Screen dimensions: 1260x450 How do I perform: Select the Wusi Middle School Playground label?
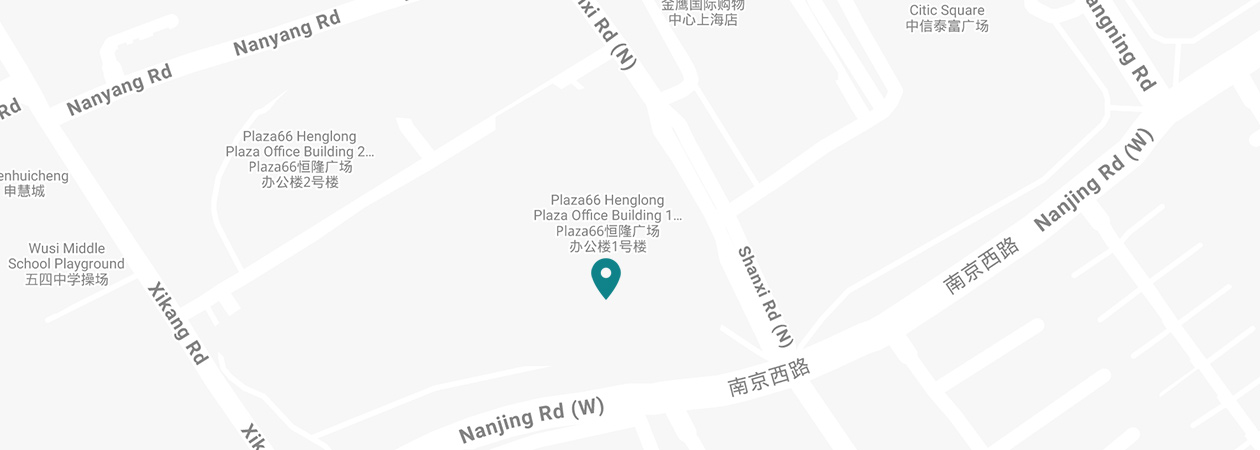(x=66, y=263)
